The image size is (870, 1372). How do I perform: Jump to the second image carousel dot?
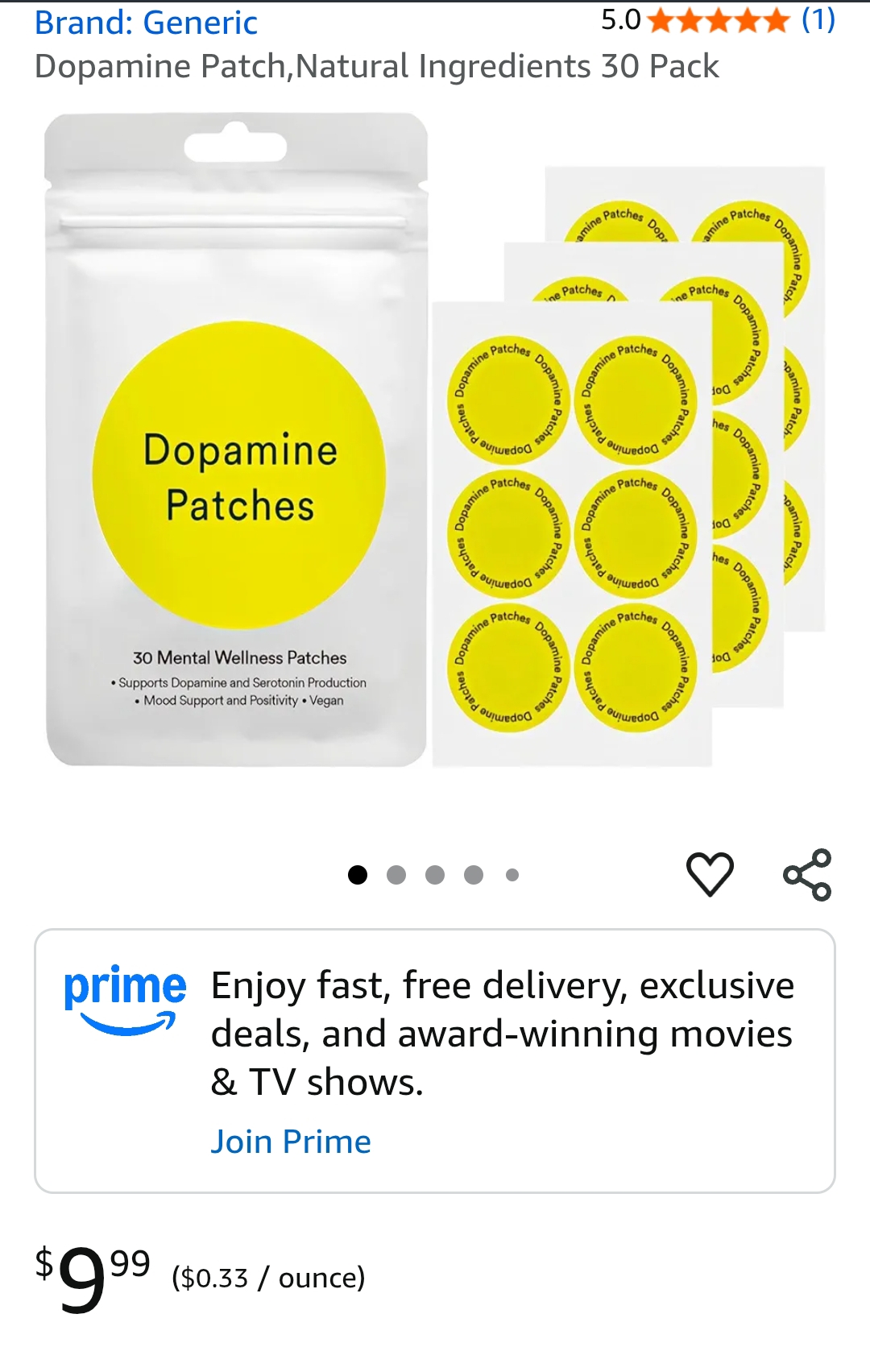394,873
